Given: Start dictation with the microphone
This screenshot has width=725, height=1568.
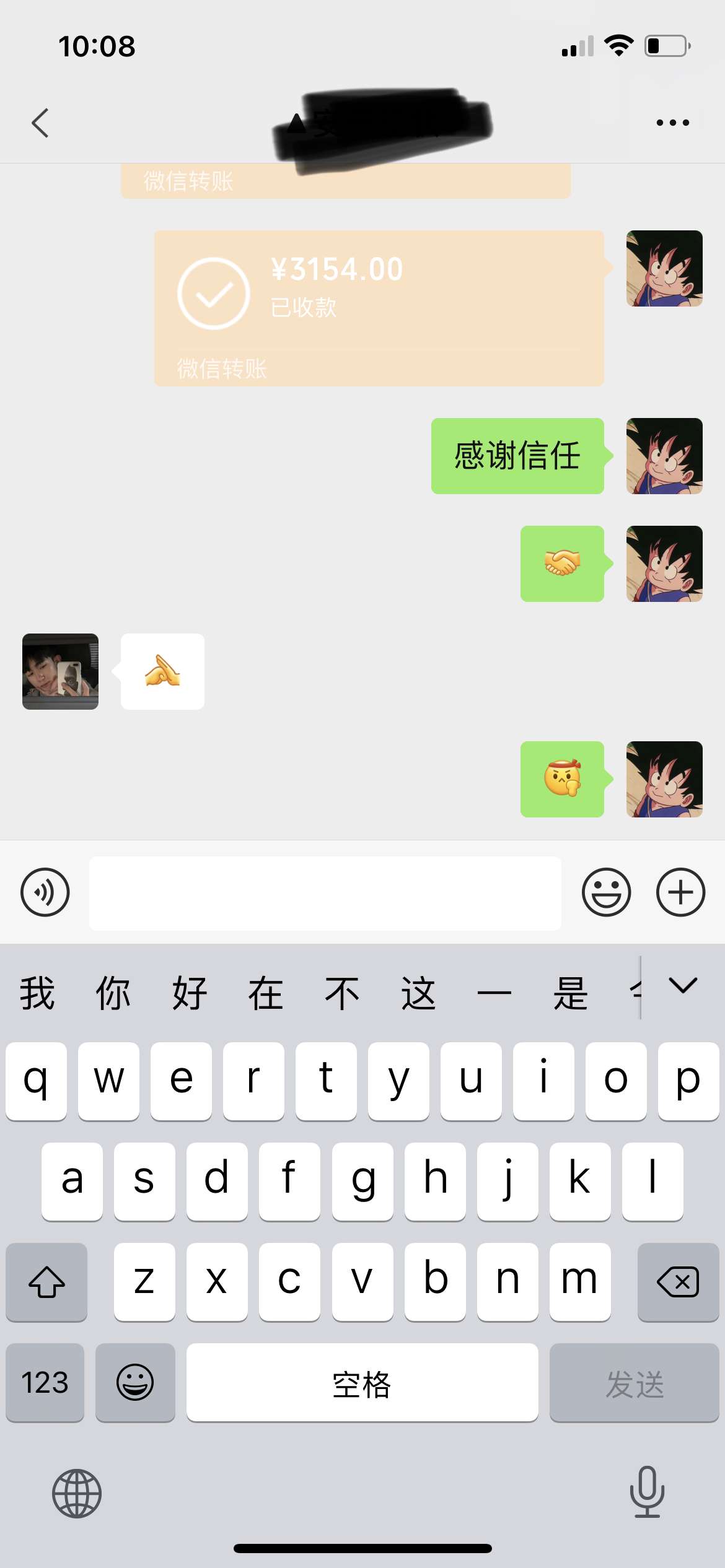Looking at the screenshot, I should click(x=647, y=1492).
